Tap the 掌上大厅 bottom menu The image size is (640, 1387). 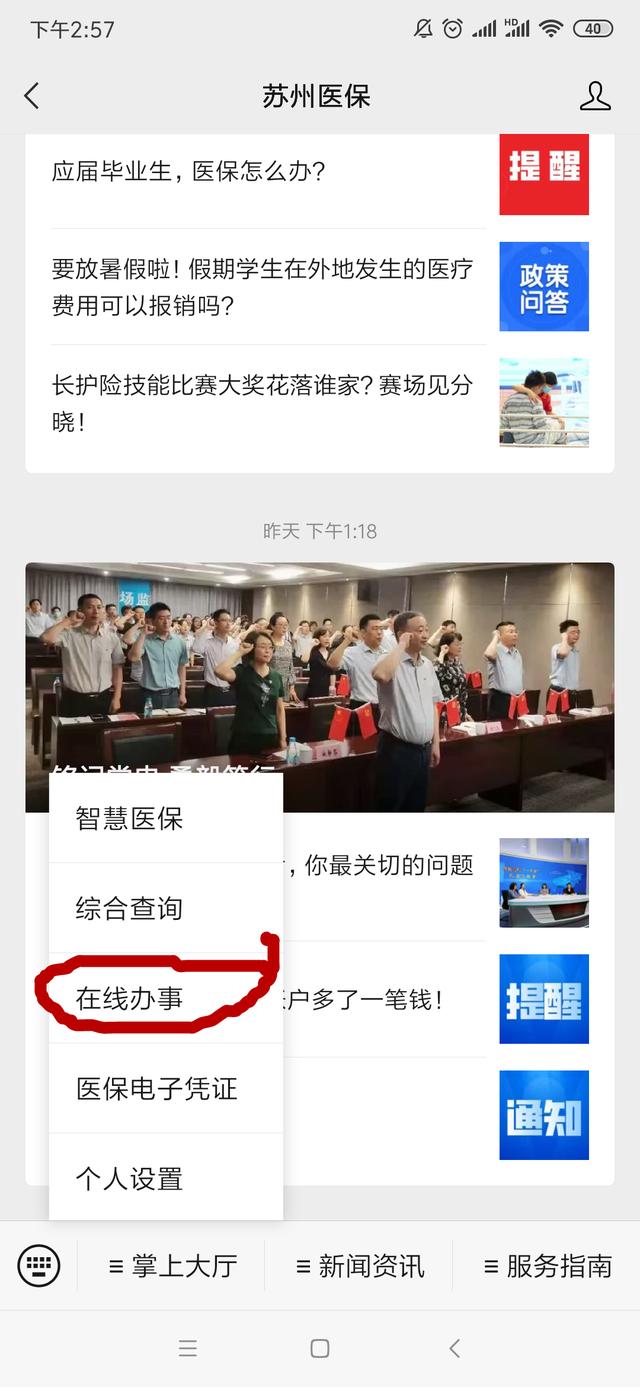(x=173, y=1266)
